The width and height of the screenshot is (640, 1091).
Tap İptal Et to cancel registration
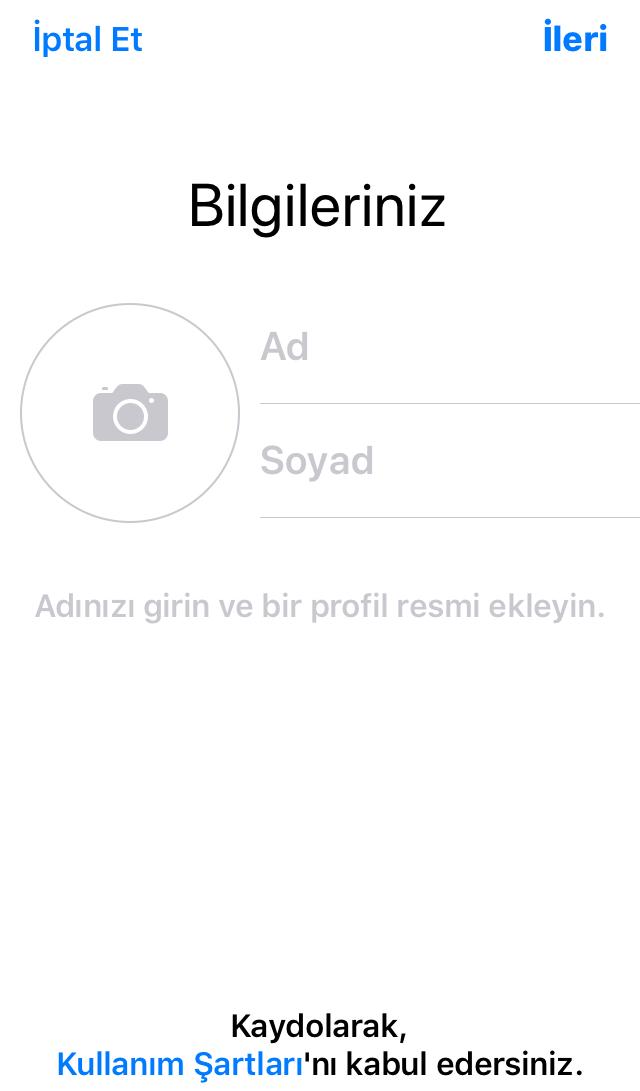tap(87, 38)
